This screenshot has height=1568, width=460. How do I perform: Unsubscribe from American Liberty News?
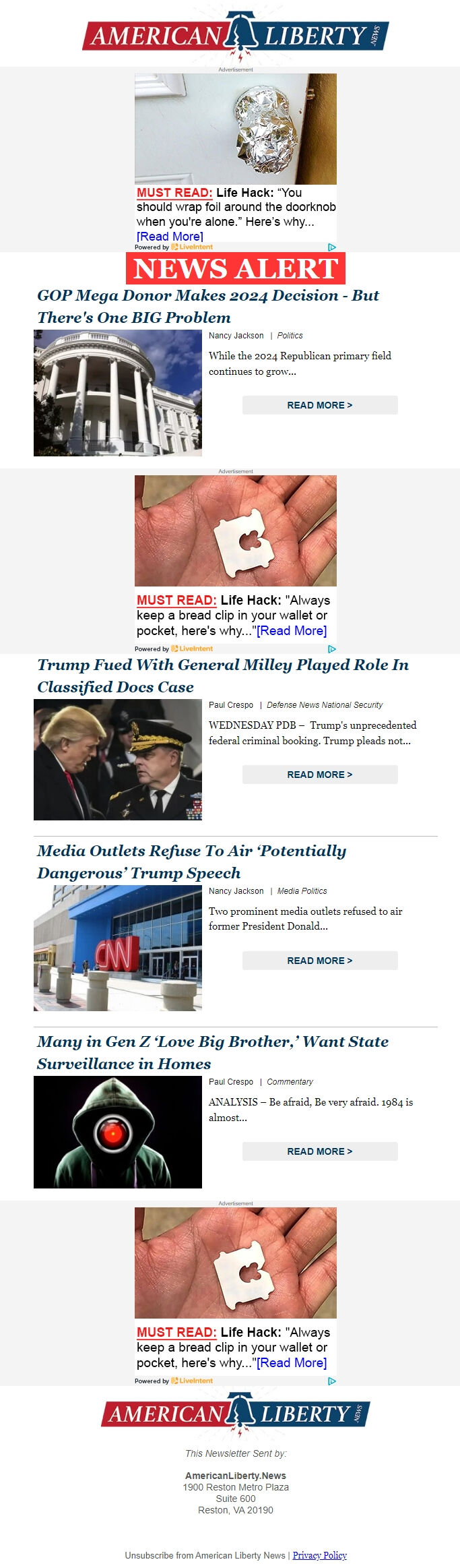click(x=205, y=1555)
